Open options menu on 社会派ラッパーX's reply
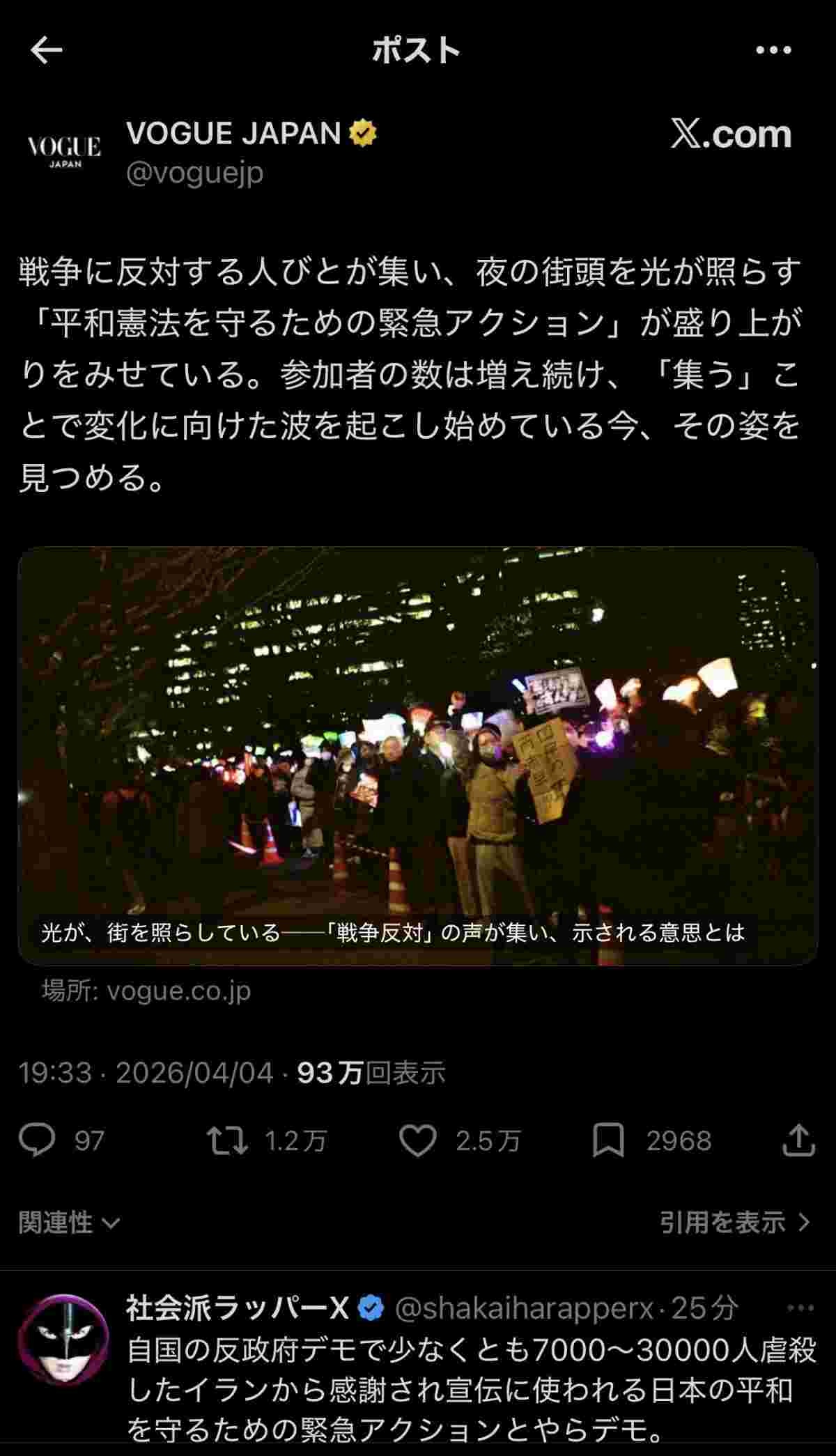This screenshot has width=836, height=1456. click(799, 1308)
